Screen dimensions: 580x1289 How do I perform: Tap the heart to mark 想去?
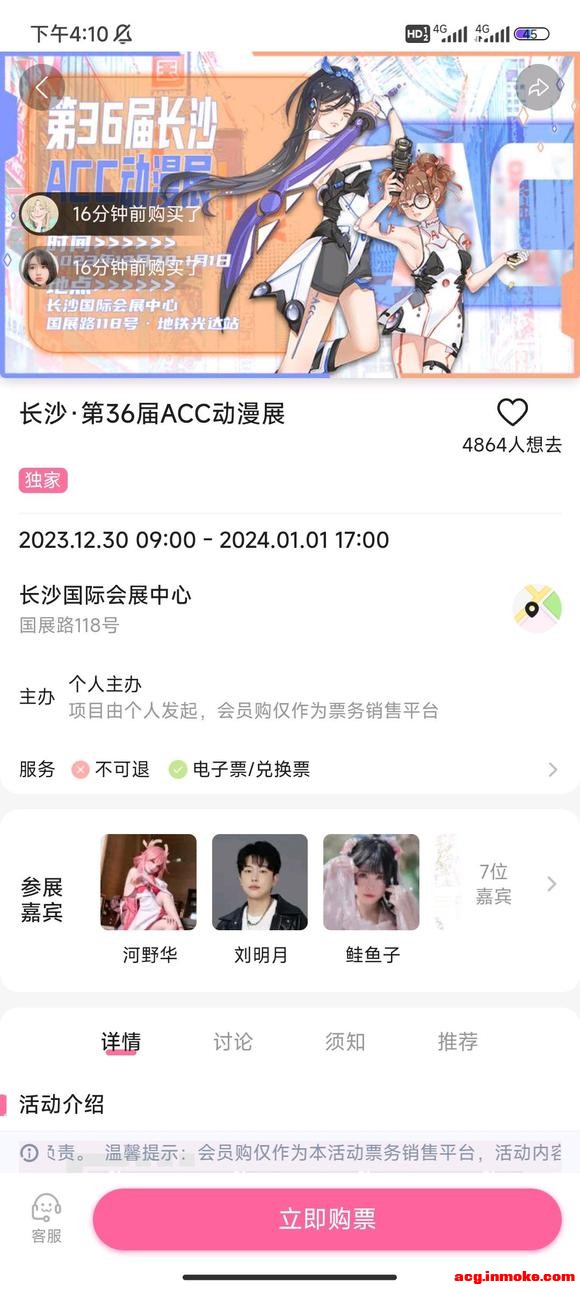coord(512,412)
